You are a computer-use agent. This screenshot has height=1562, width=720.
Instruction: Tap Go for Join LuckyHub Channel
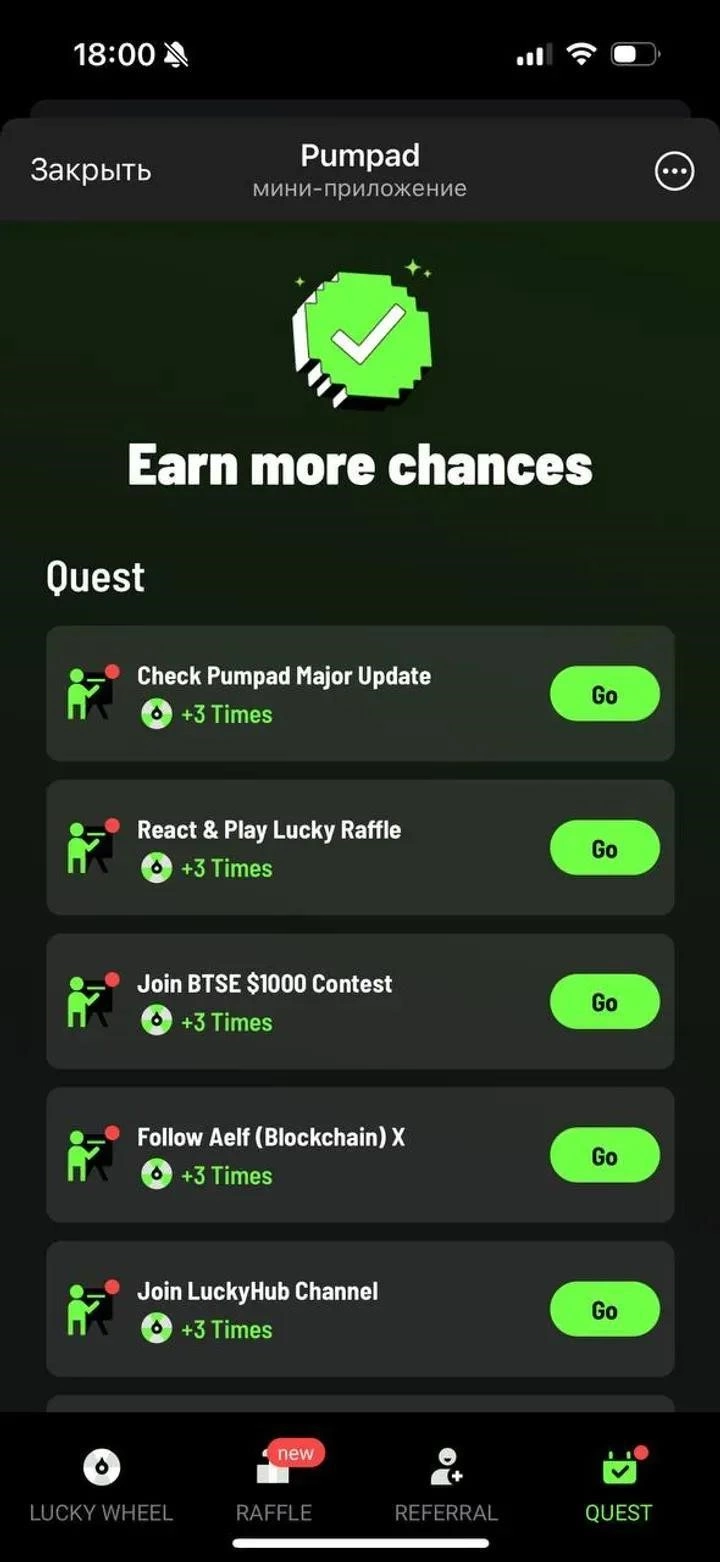point(604,1310)
